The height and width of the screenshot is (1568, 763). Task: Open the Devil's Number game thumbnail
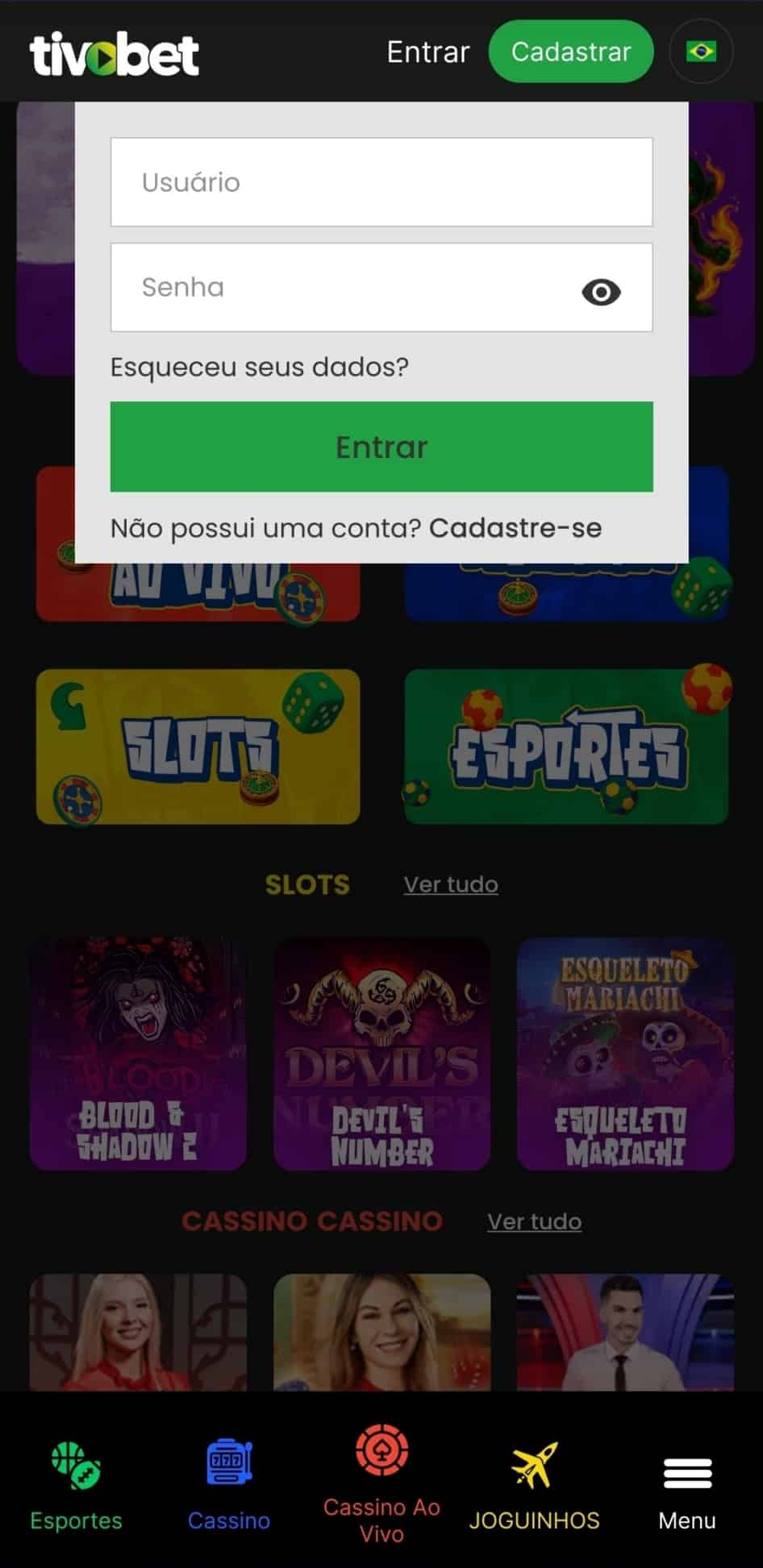[x=381, y=1052]
